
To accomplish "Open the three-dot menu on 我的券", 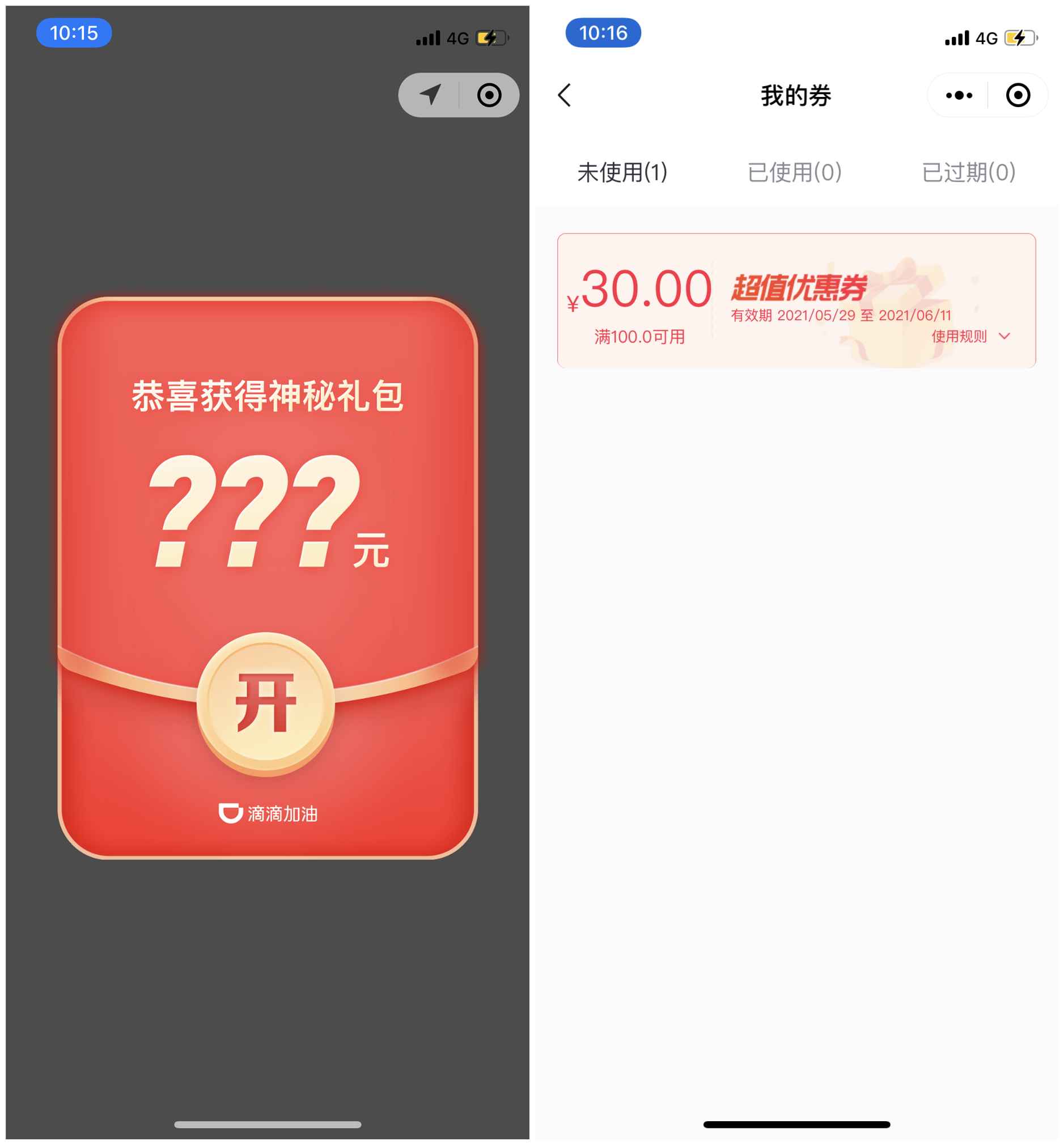I will click(x=959, y=95).
